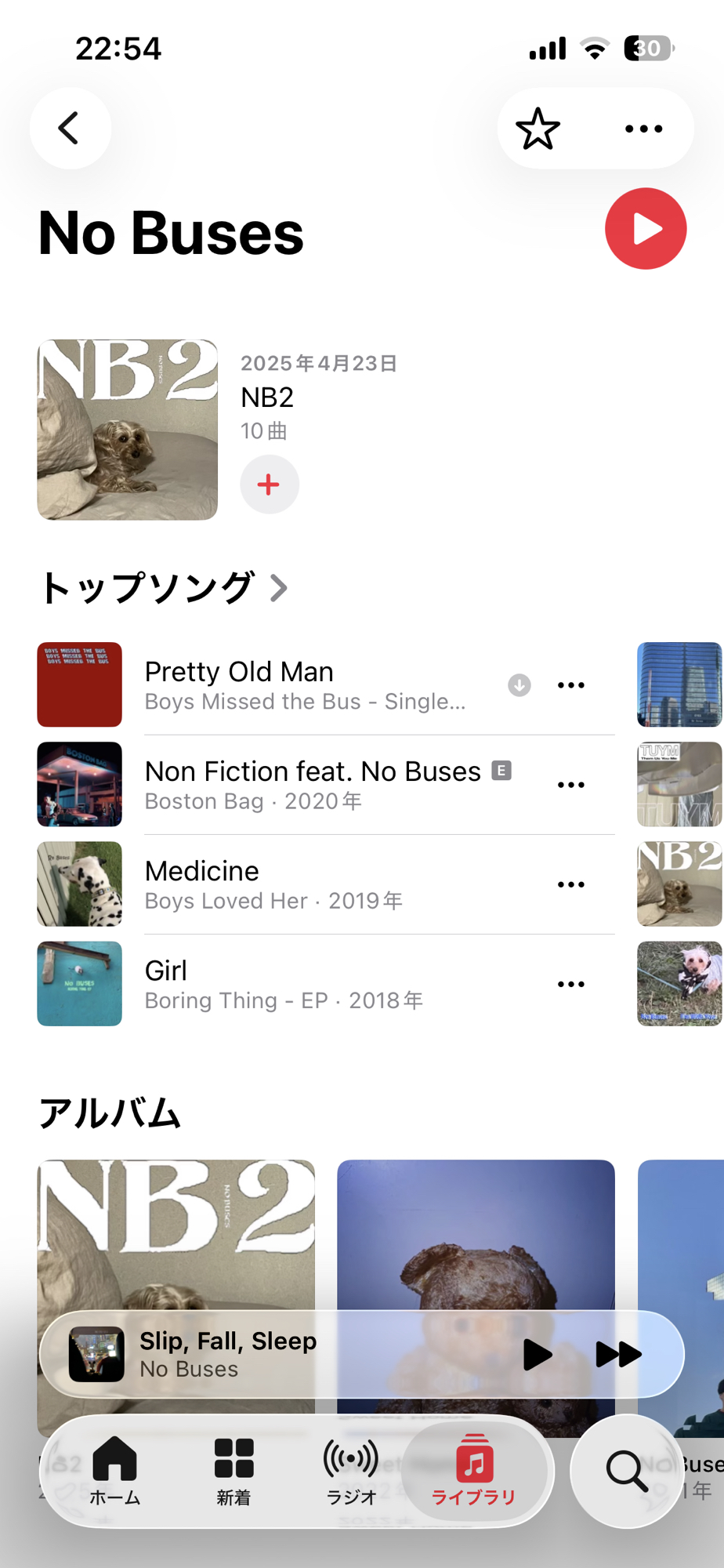Switch to the ラジオ tab
Image resolution: width=724 pixels, height=1568 pixels.
point(351,1472)
